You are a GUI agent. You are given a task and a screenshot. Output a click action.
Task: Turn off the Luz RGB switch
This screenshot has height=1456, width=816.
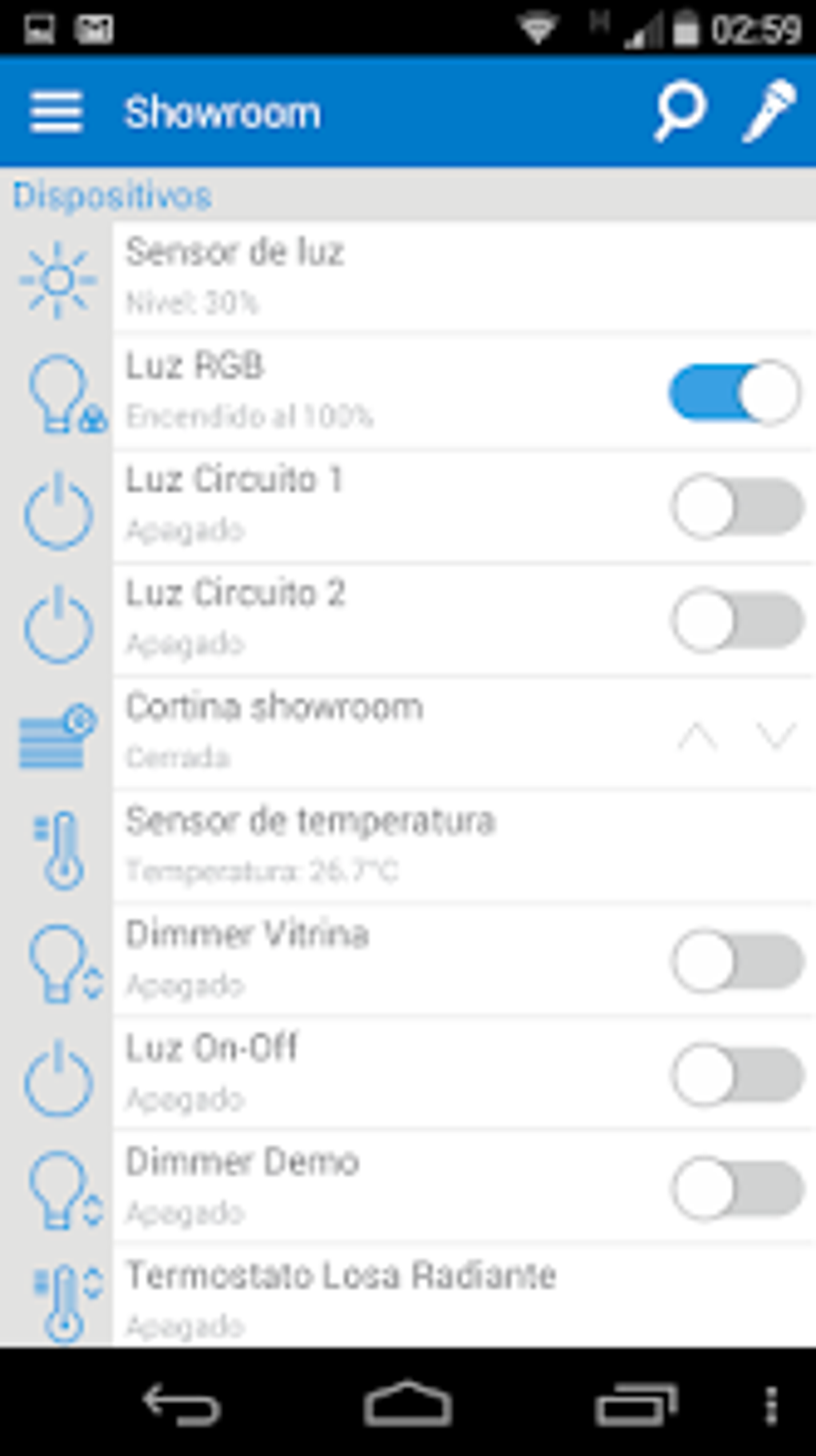point(735,392)
